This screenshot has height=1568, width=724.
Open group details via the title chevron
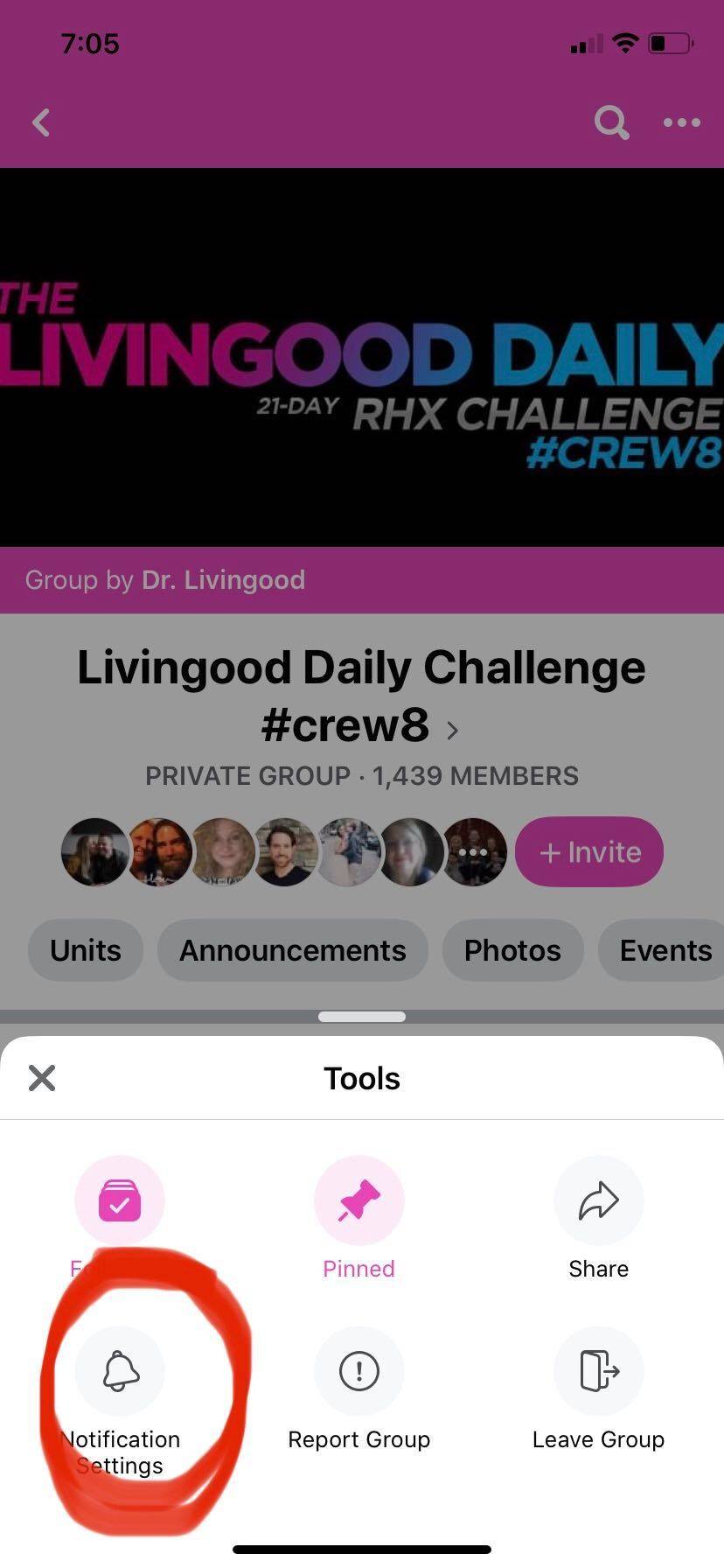[452, 731]
